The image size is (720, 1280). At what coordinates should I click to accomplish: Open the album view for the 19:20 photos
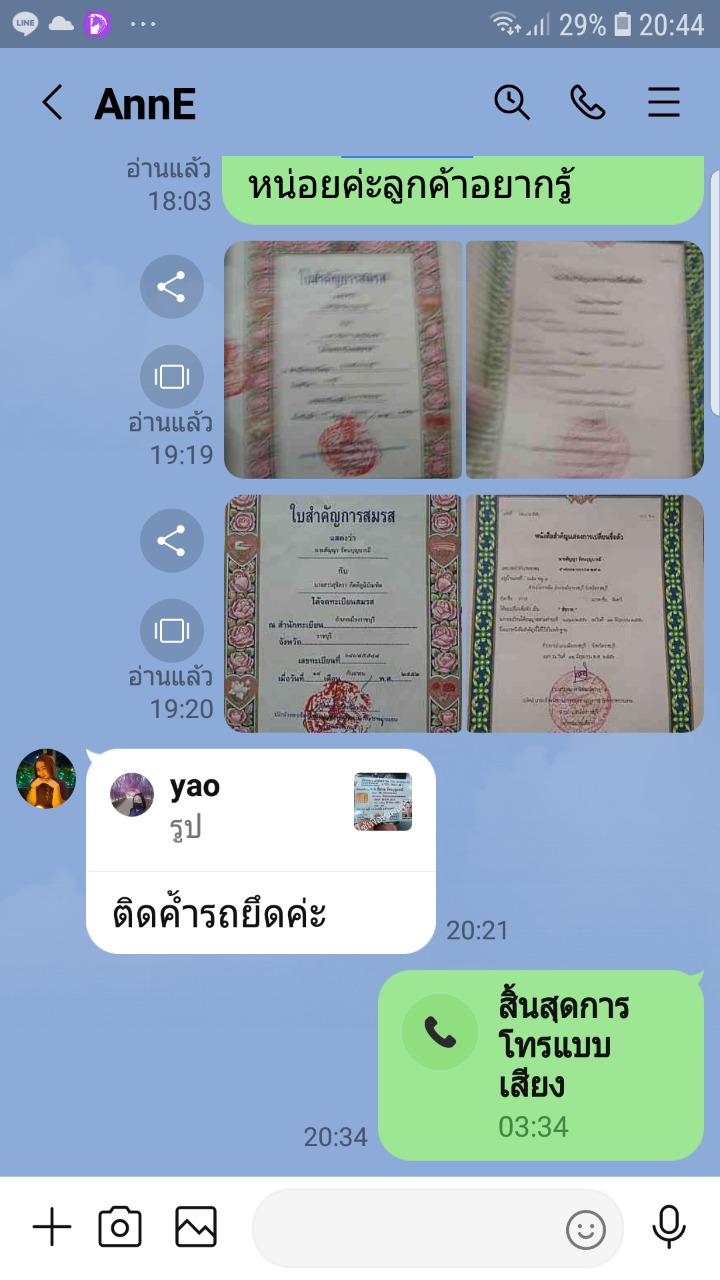[172, 631]
